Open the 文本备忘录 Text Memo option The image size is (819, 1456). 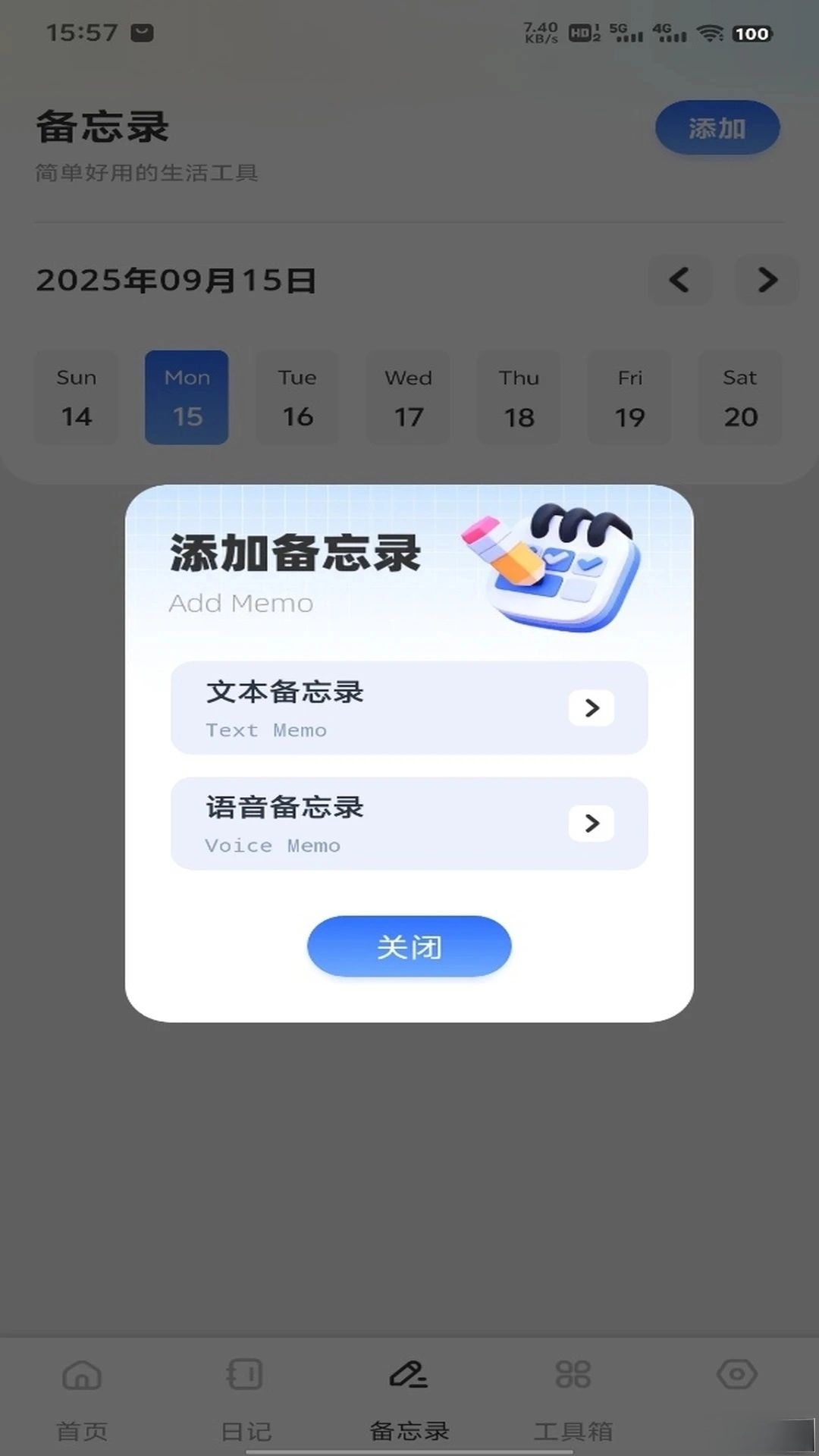tap(409, 708)
